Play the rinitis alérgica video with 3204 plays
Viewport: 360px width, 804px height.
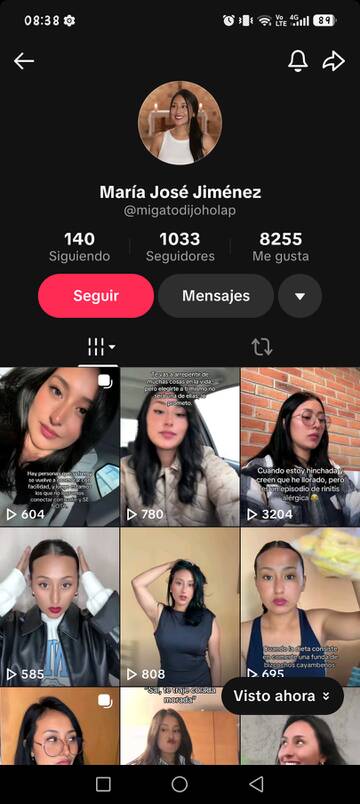point(301,447)
